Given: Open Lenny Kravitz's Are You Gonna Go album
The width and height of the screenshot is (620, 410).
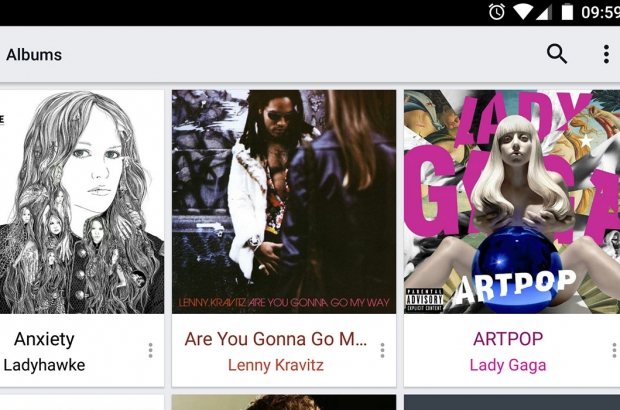Looking at the screenshot, I should point(284,202).
